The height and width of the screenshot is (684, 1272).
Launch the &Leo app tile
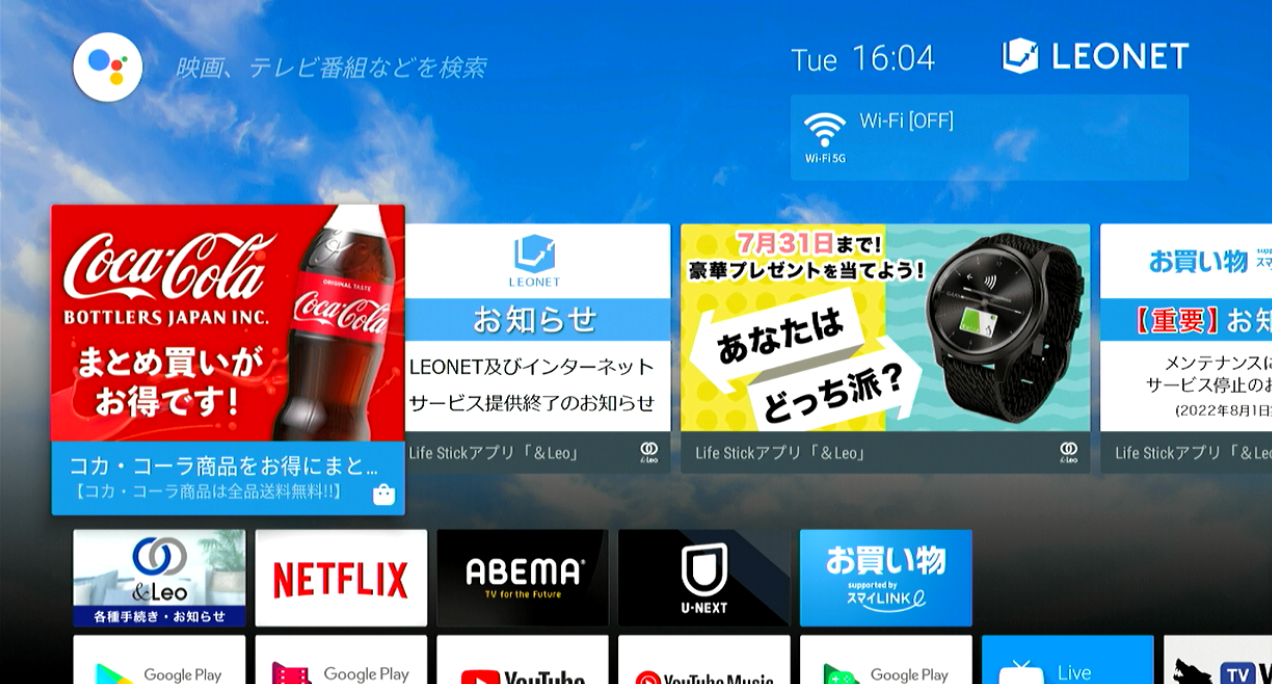click(x=159, y=578)
